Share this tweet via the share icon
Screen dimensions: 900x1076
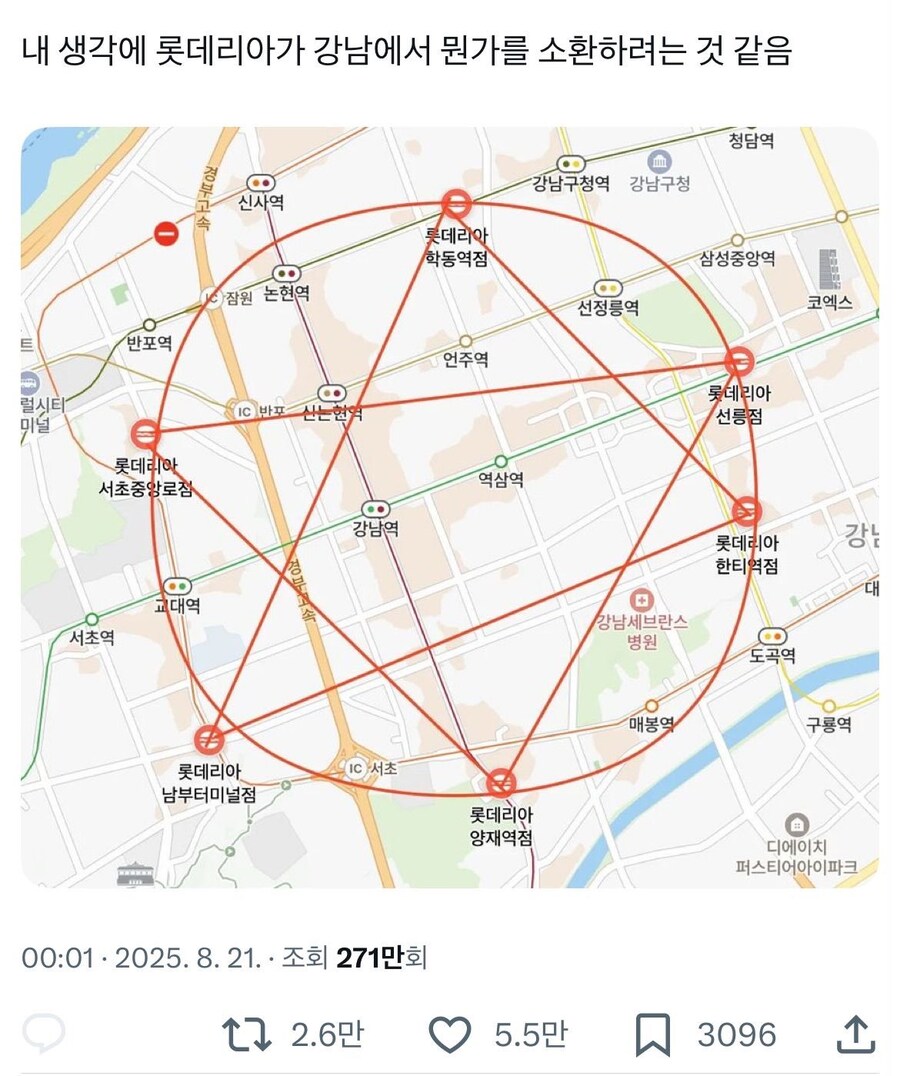coord(857,1033)
